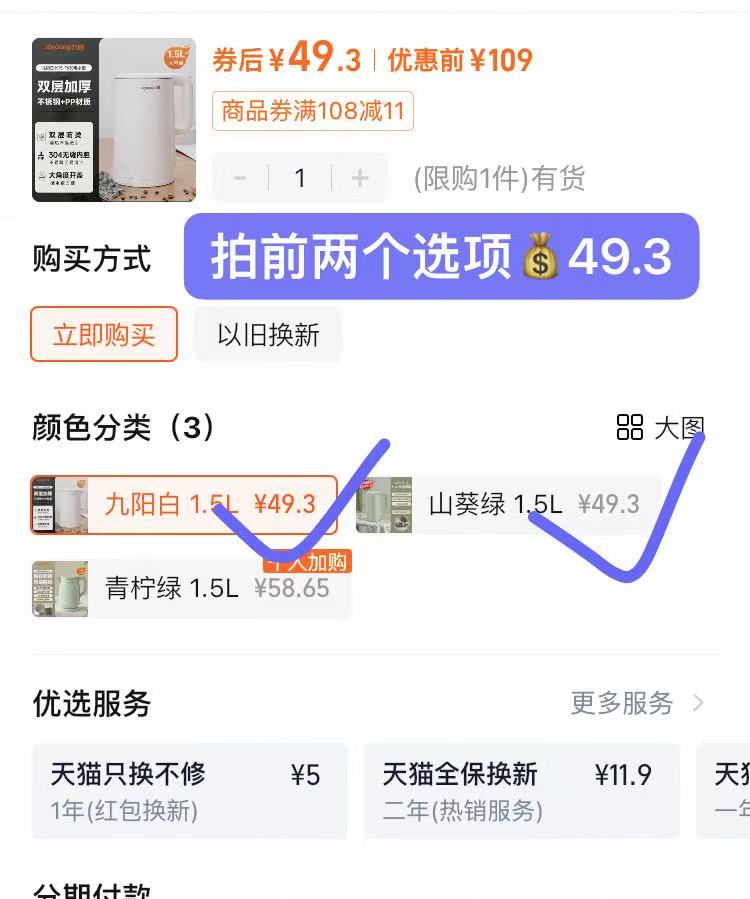Select 九阳白 1.5L color option
Viewport: 750px width, 899px height.
coord(184,504)
